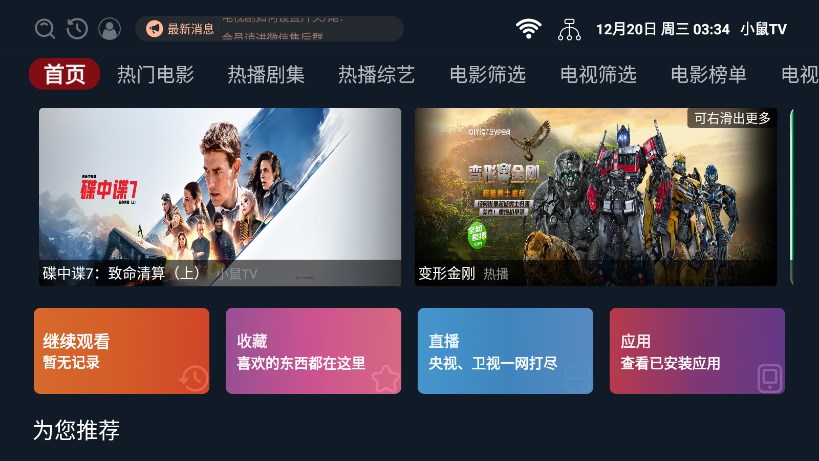
Task: Open 收藏 favorites card
Action: (x=313, y=351)
